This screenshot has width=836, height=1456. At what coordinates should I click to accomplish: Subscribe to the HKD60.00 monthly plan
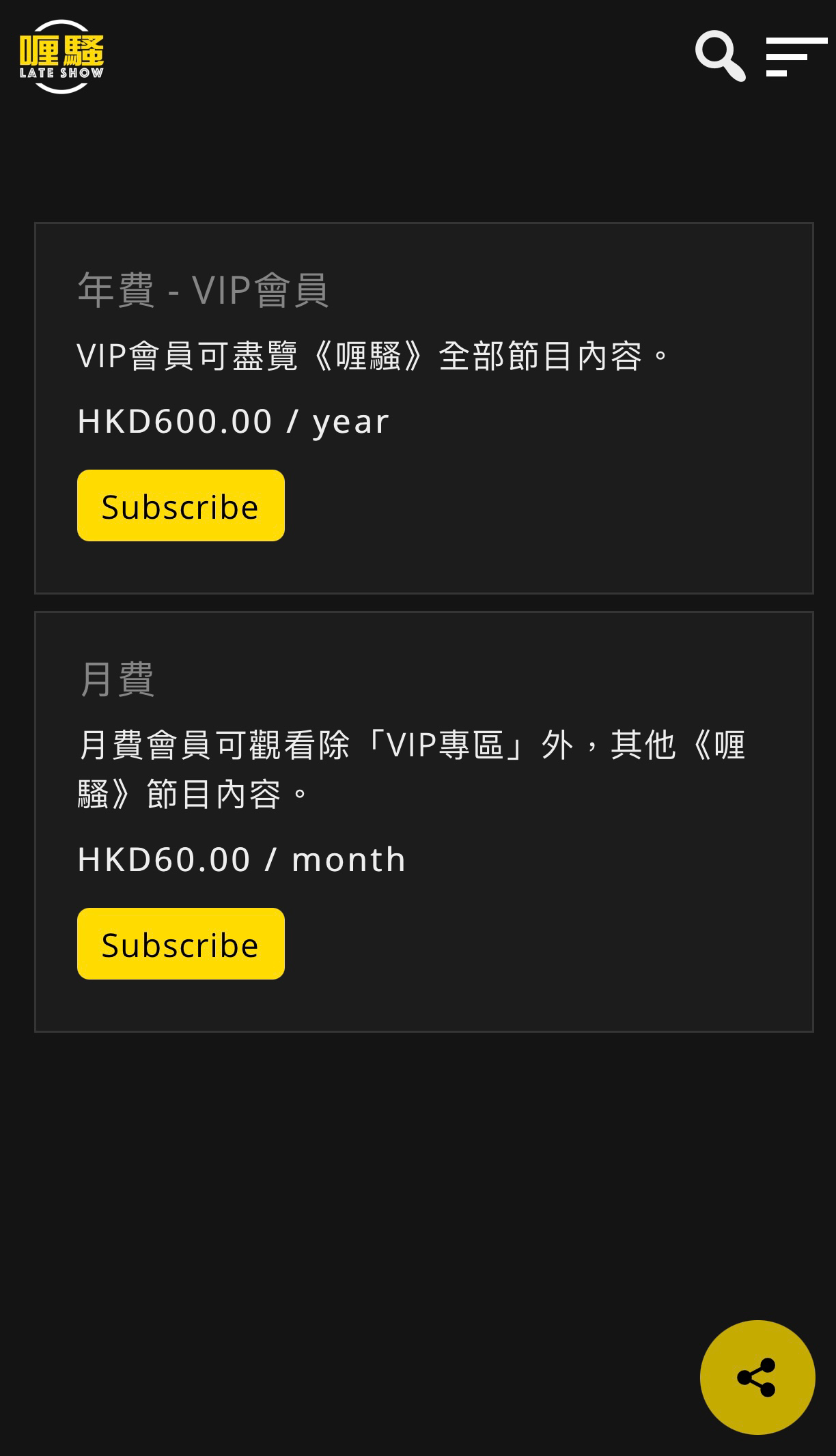(x=181, y=944)
